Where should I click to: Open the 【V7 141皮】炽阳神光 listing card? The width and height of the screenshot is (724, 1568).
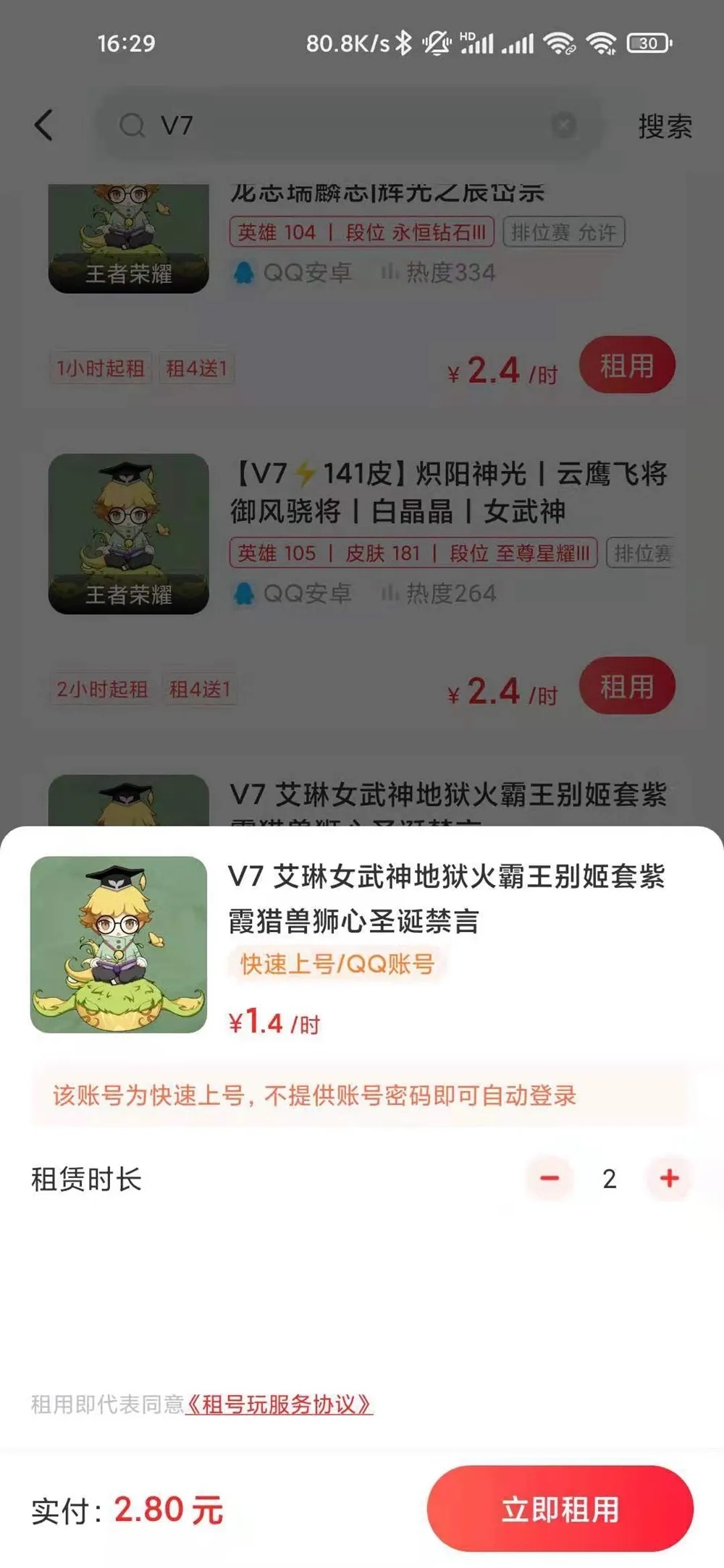tap(449, 493)
